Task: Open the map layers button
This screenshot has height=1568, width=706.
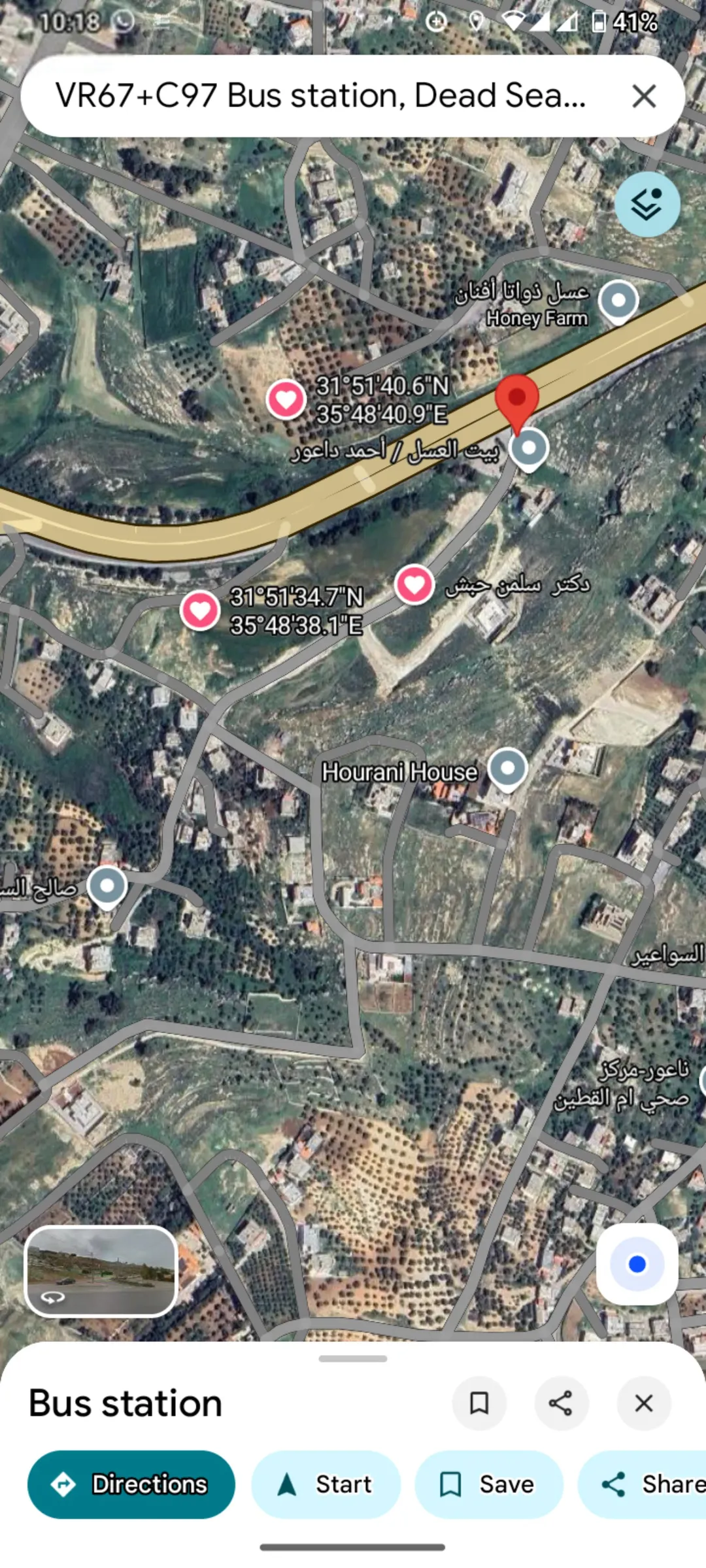Action: [647, 205]
